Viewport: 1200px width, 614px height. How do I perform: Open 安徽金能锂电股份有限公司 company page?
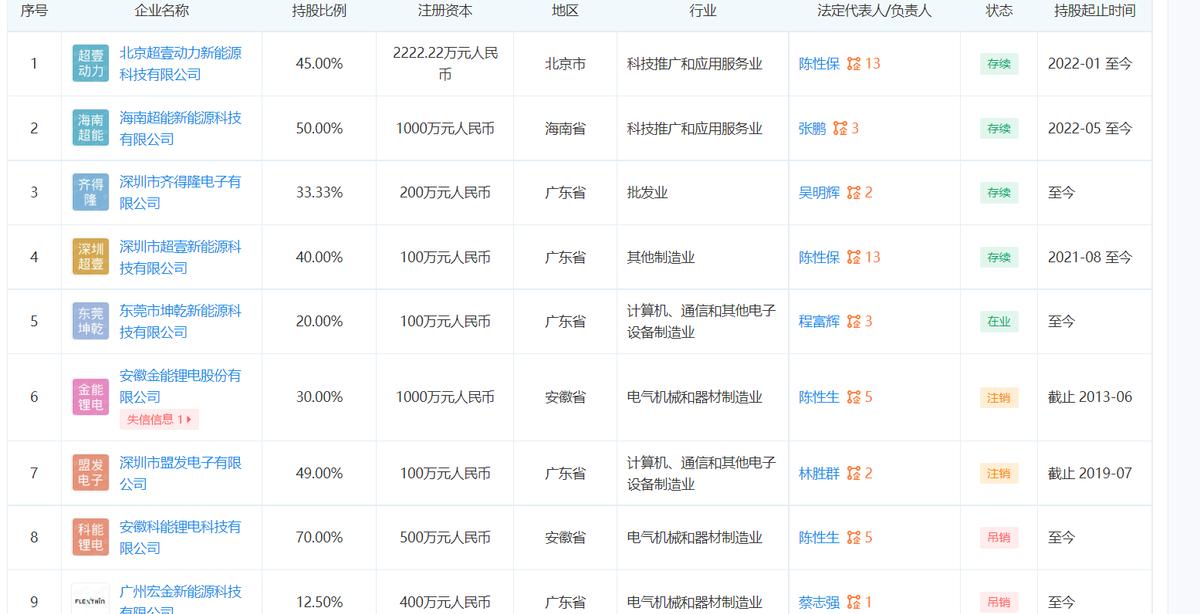click(x=180, y=376)
